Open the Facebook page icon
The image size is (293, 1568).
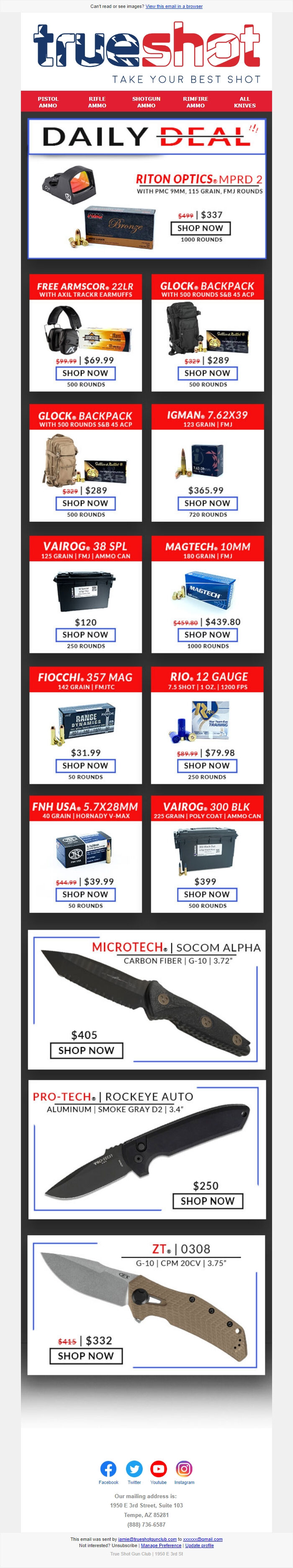click(x=108, y=1468)
